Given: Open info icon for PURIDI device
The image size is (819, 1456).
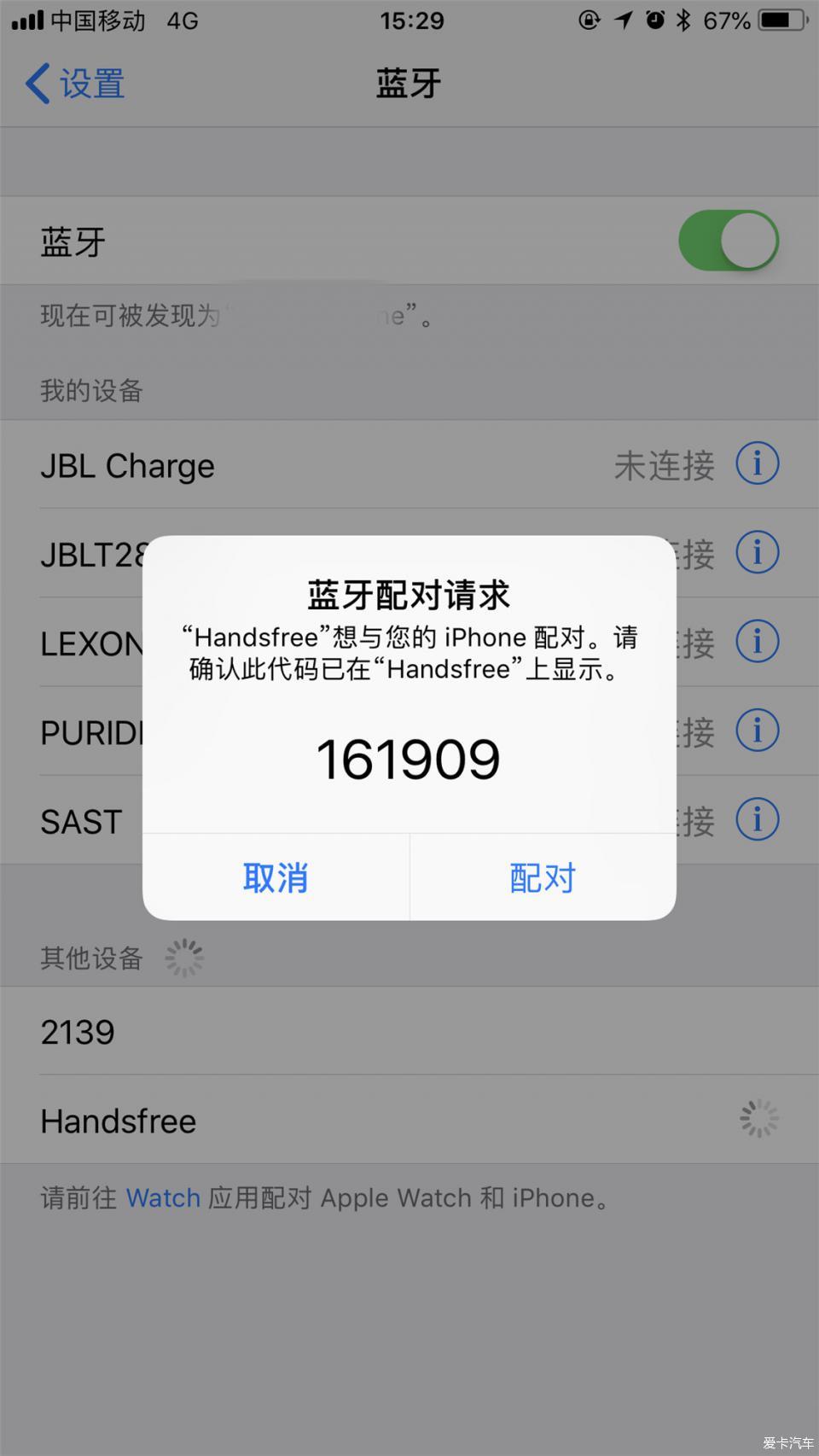Looking at the screenshot, I should pyautogui.click(x=757, y=731).
